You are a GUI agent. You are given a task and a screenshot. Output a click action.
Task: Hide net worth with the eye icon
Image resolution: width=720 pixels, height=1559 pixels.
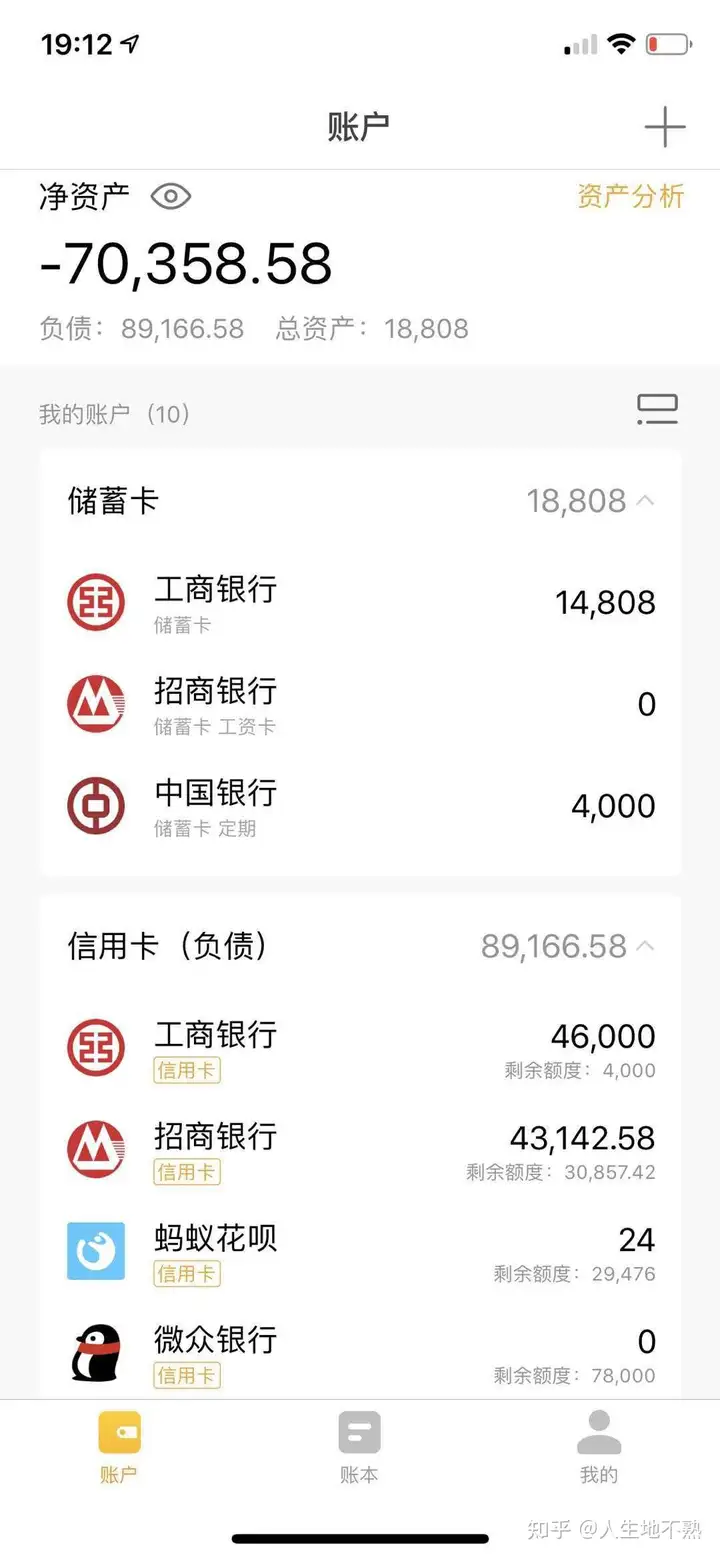171,196
